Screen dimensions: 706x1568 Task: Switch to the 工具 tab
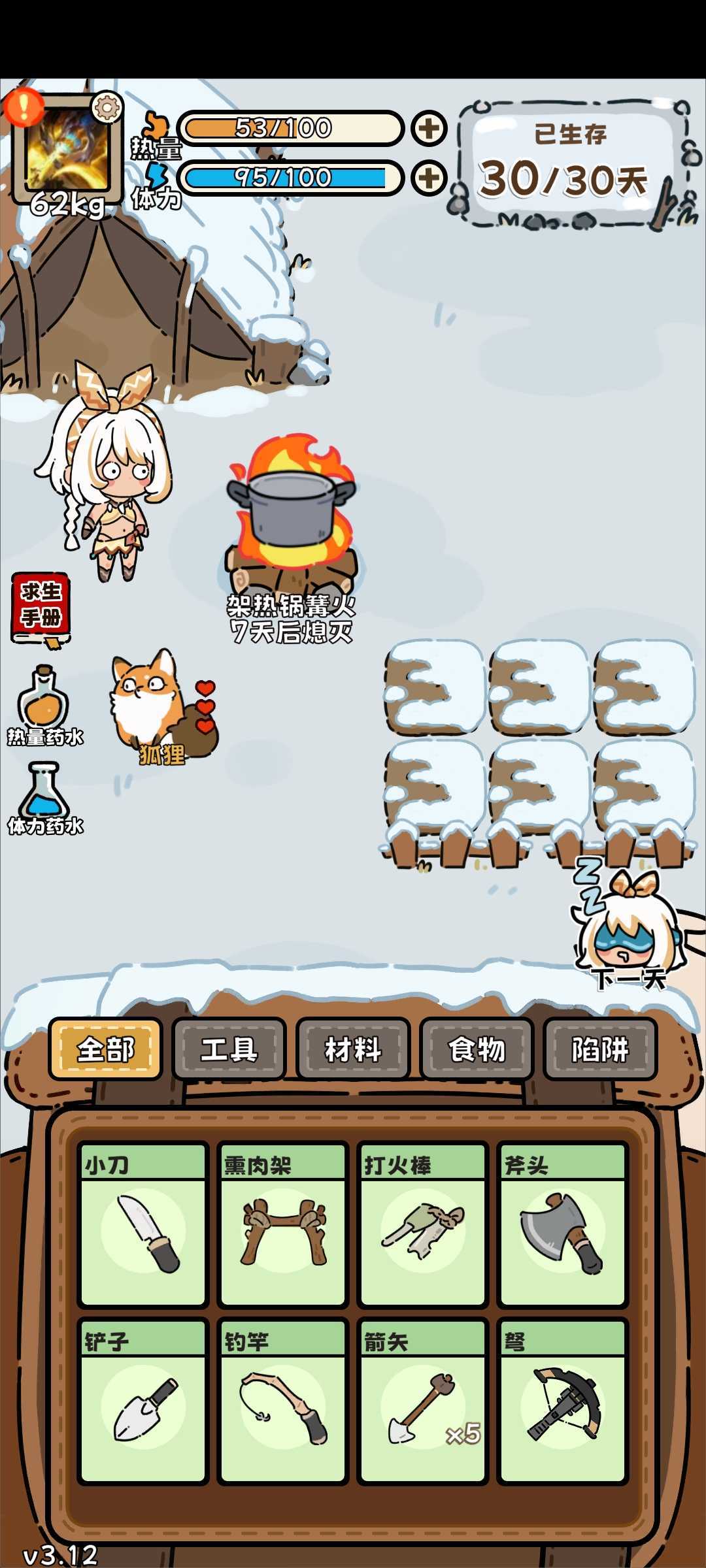coord(229,1049)
